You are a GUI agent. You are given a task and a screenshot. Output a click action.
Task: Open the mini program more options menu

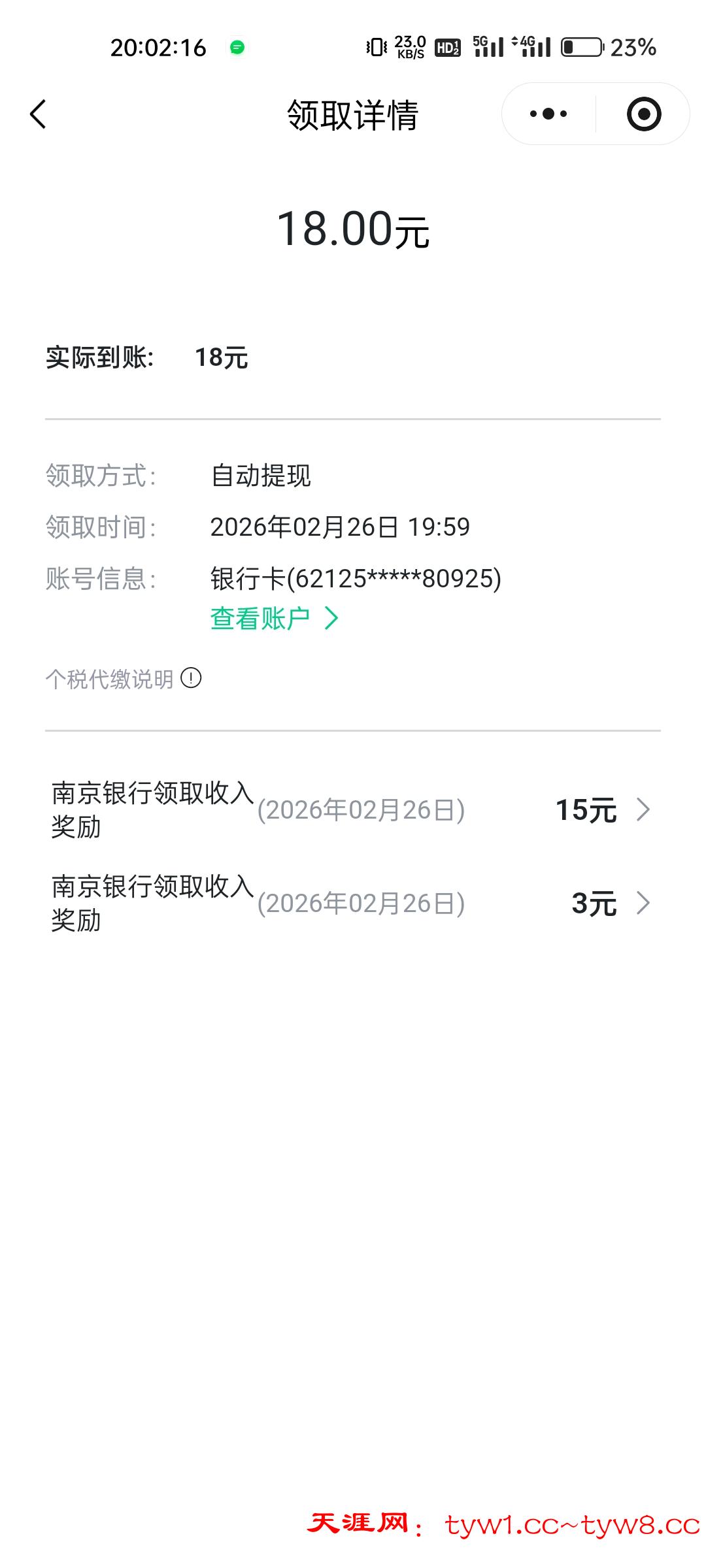click(548, 114)
